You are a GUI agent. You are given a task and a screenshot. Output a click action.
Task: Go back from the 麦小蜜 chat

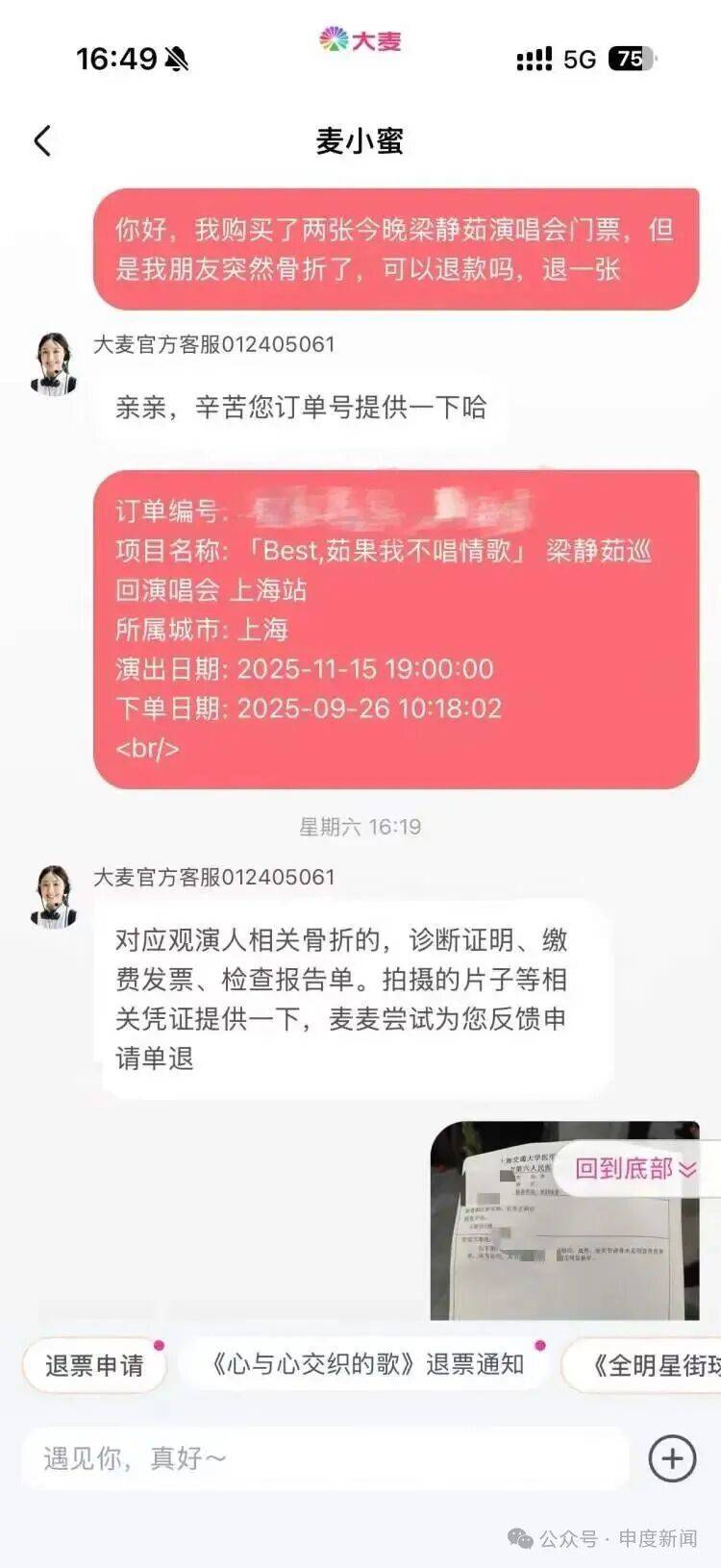click(x=42, y=141)
